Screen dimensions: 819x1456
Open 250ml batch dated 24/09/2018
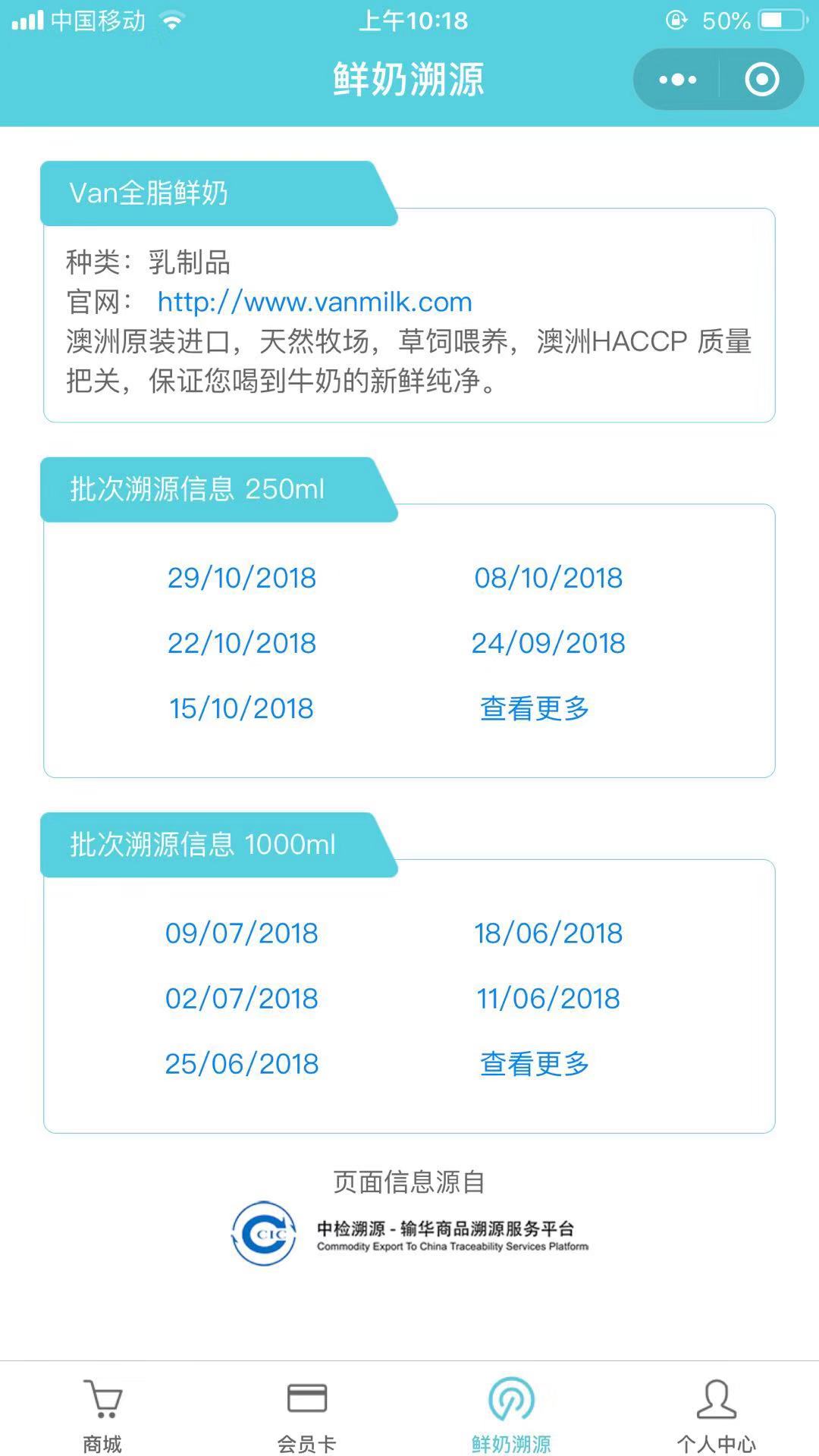548,643
